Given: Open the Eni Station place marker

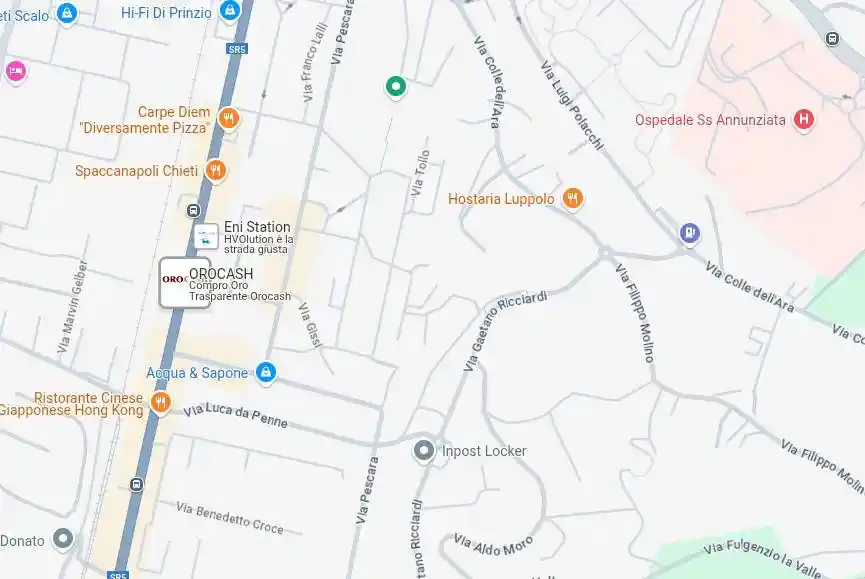Looking at the screenshot, I should [x=205, y=237].
